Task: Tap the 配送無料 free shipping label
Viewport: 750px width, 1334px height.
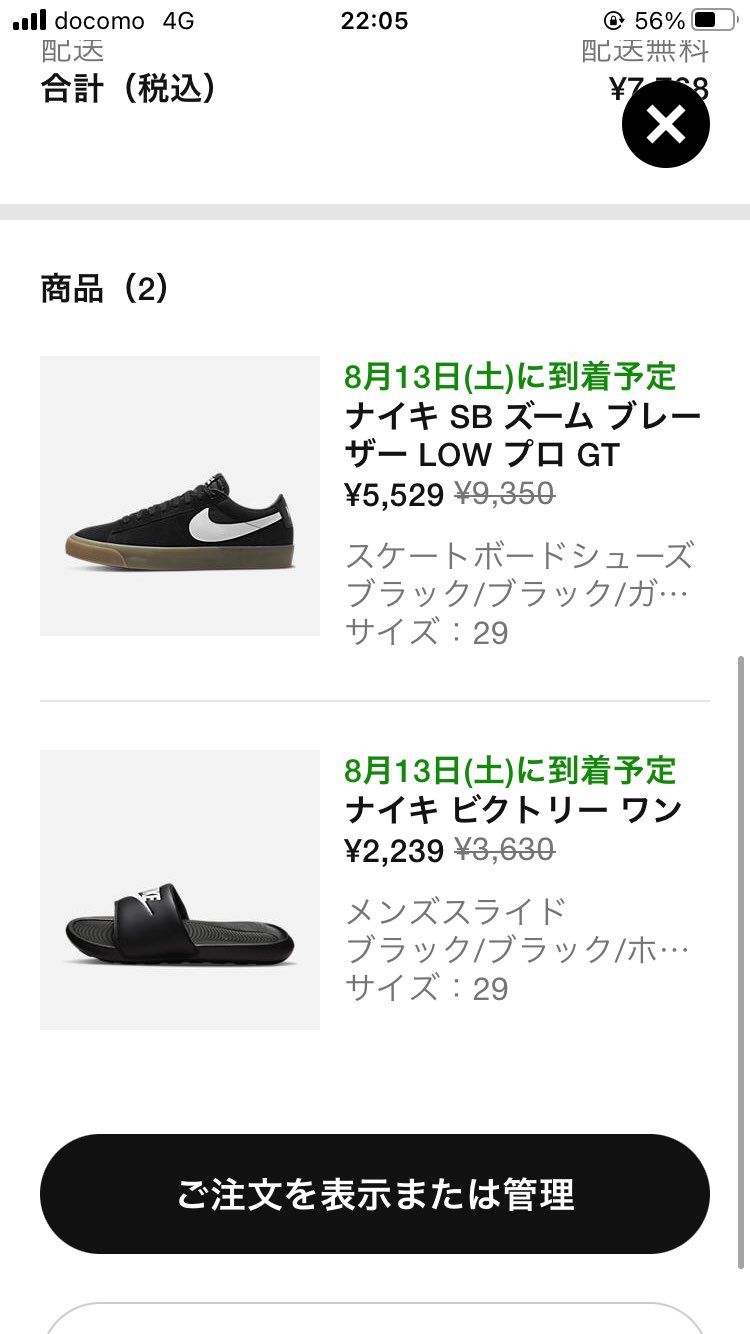Action: click(644, 48)
